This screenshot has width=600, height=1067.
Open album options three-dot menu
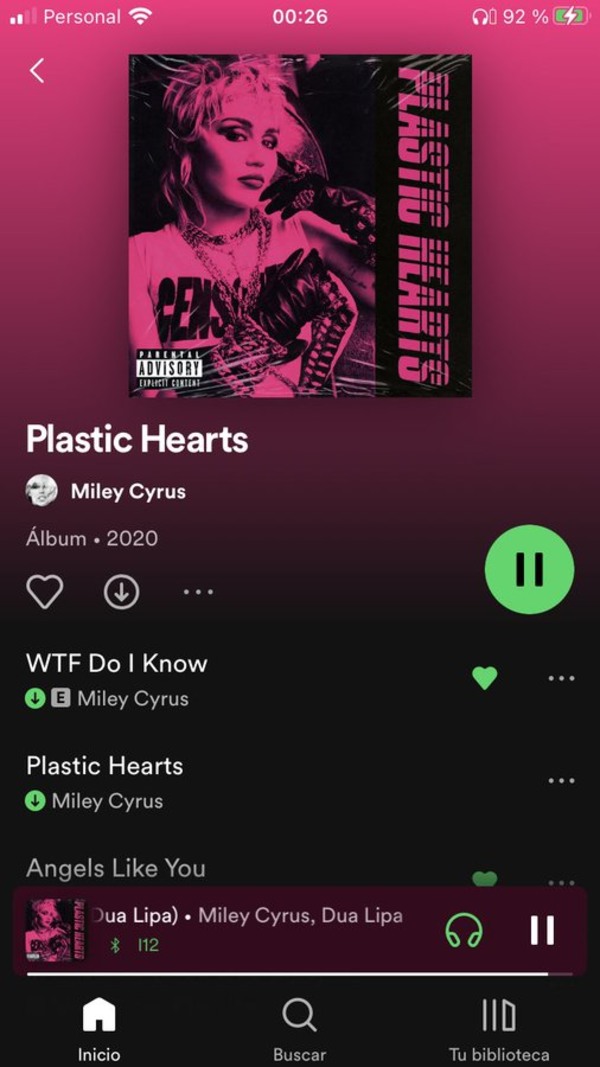198,592
